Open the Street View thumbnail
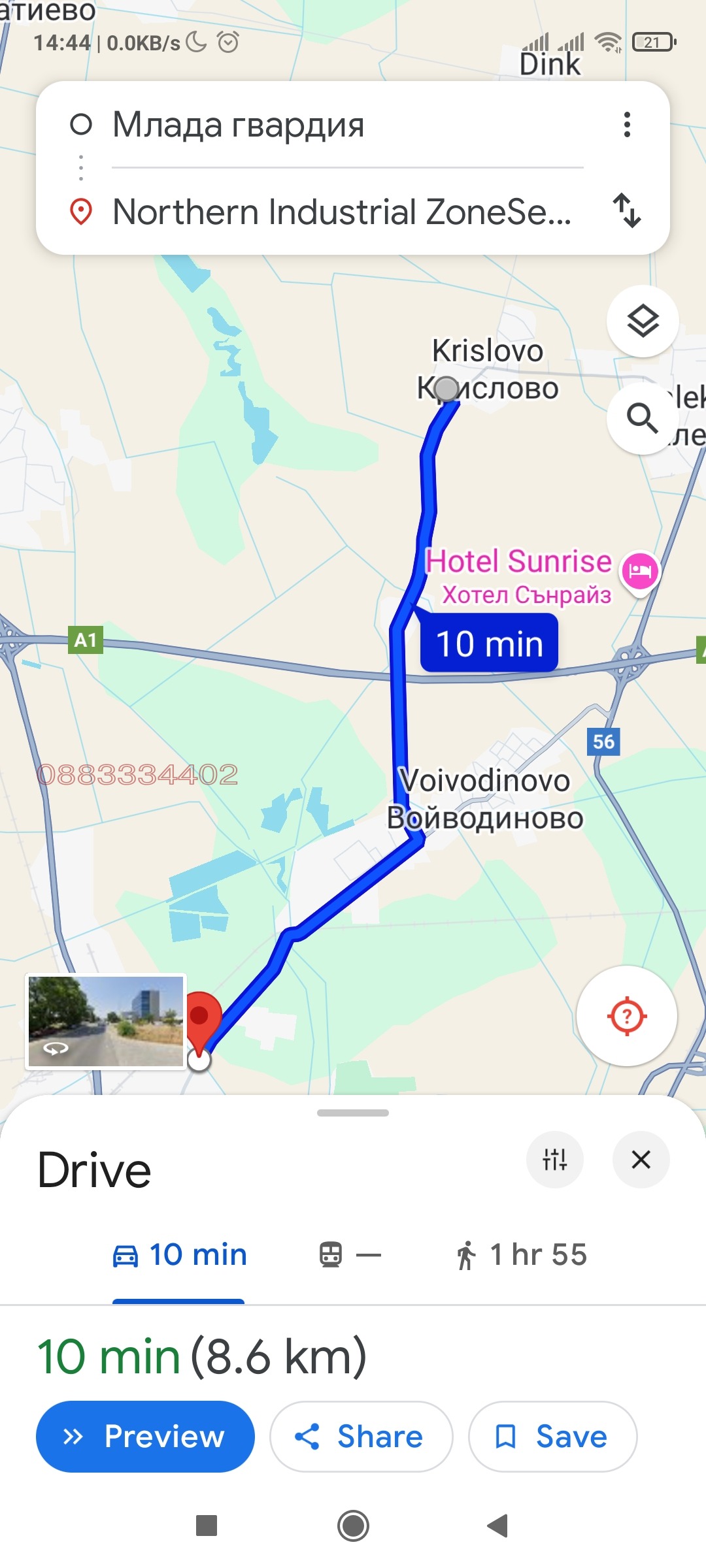 (x=106, y=1021)
